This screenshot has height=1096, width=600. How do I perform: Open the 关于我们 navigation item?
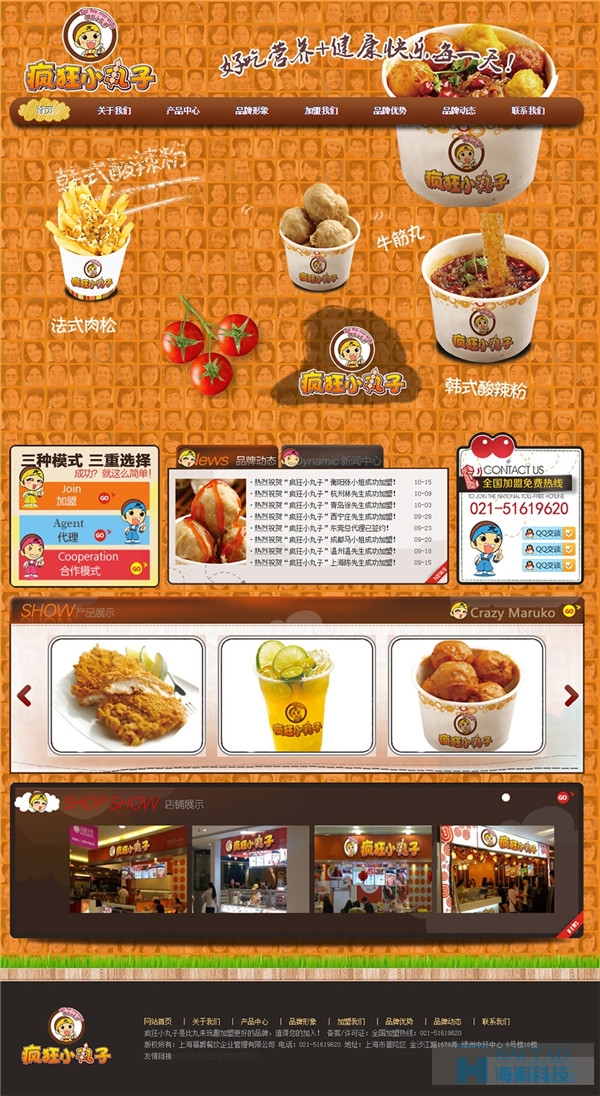113,111
